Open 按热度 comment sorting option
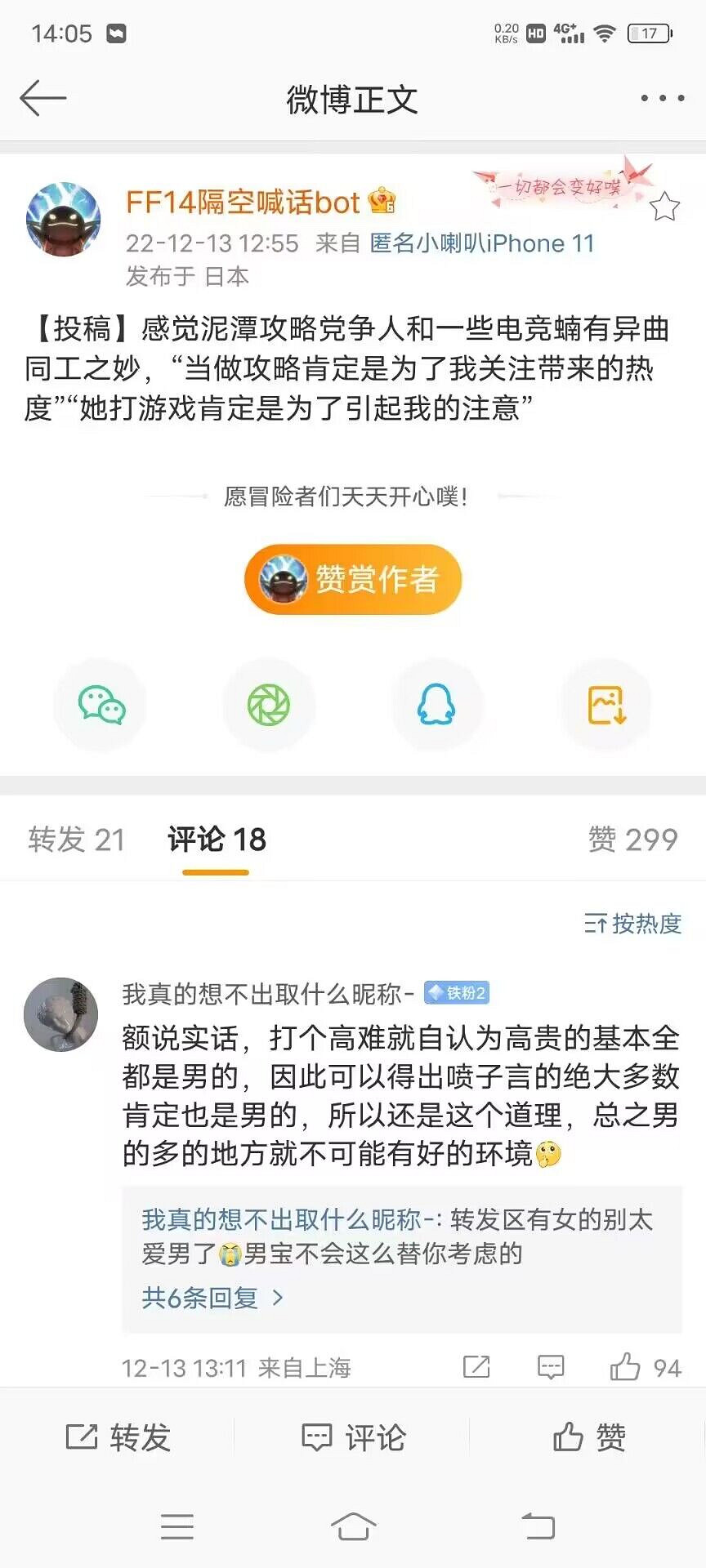The width and height of the screenshot is (706, 1568). [x=633, y=925]
